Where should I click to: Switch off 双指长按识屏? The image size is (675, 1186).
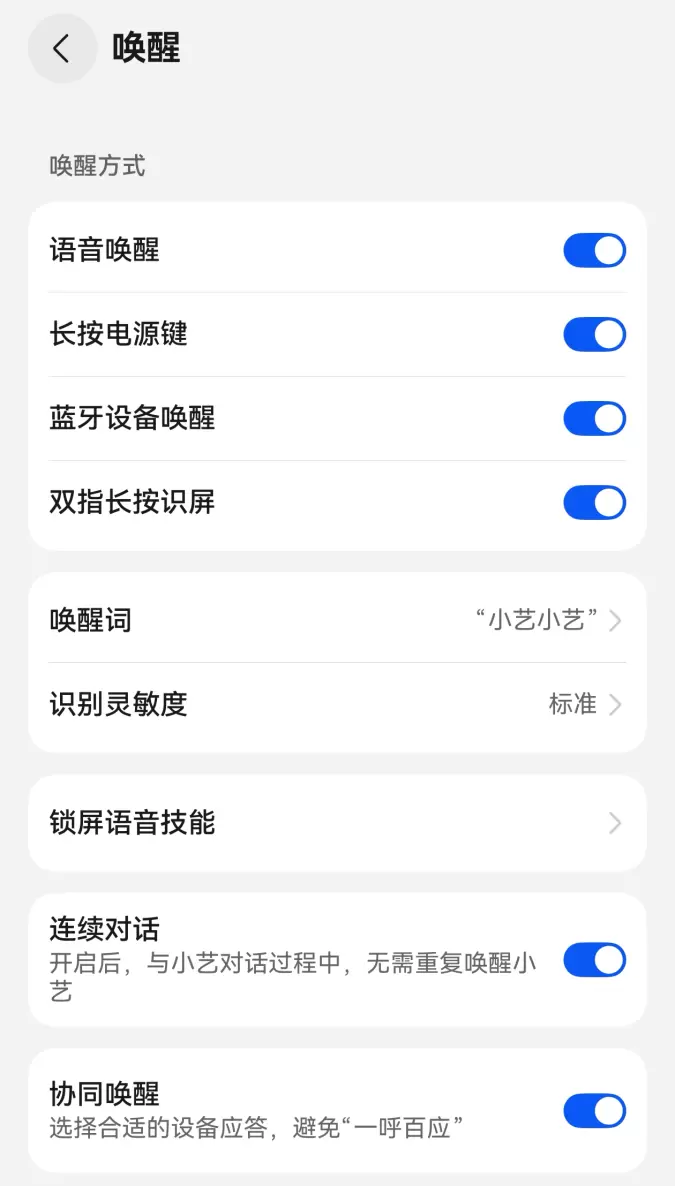pyautogui.click(x=594, y=502)
